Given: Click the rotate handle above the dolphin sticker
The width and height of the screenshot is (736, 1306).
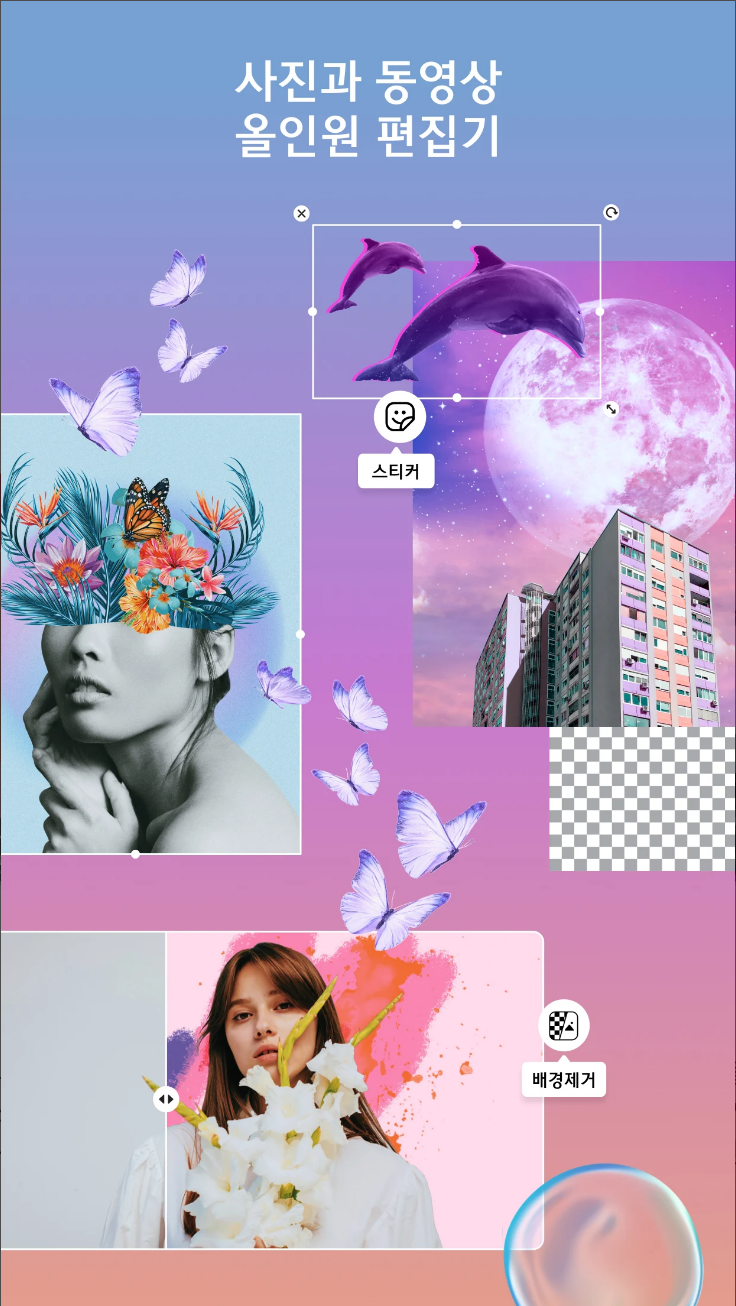Looking at the screenshot, I should (x=610, y=212).
